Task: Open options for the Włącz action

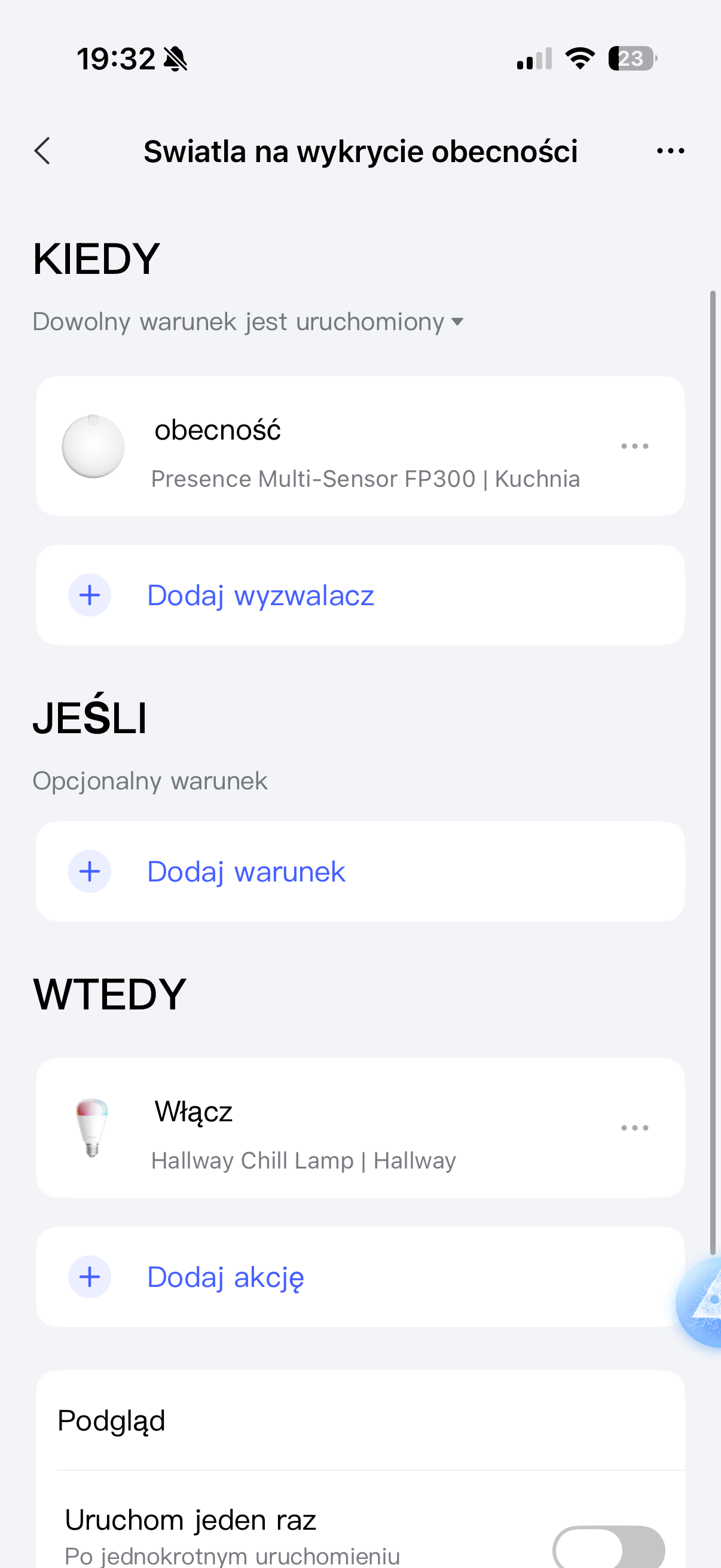Action: tap(634, 1128)
